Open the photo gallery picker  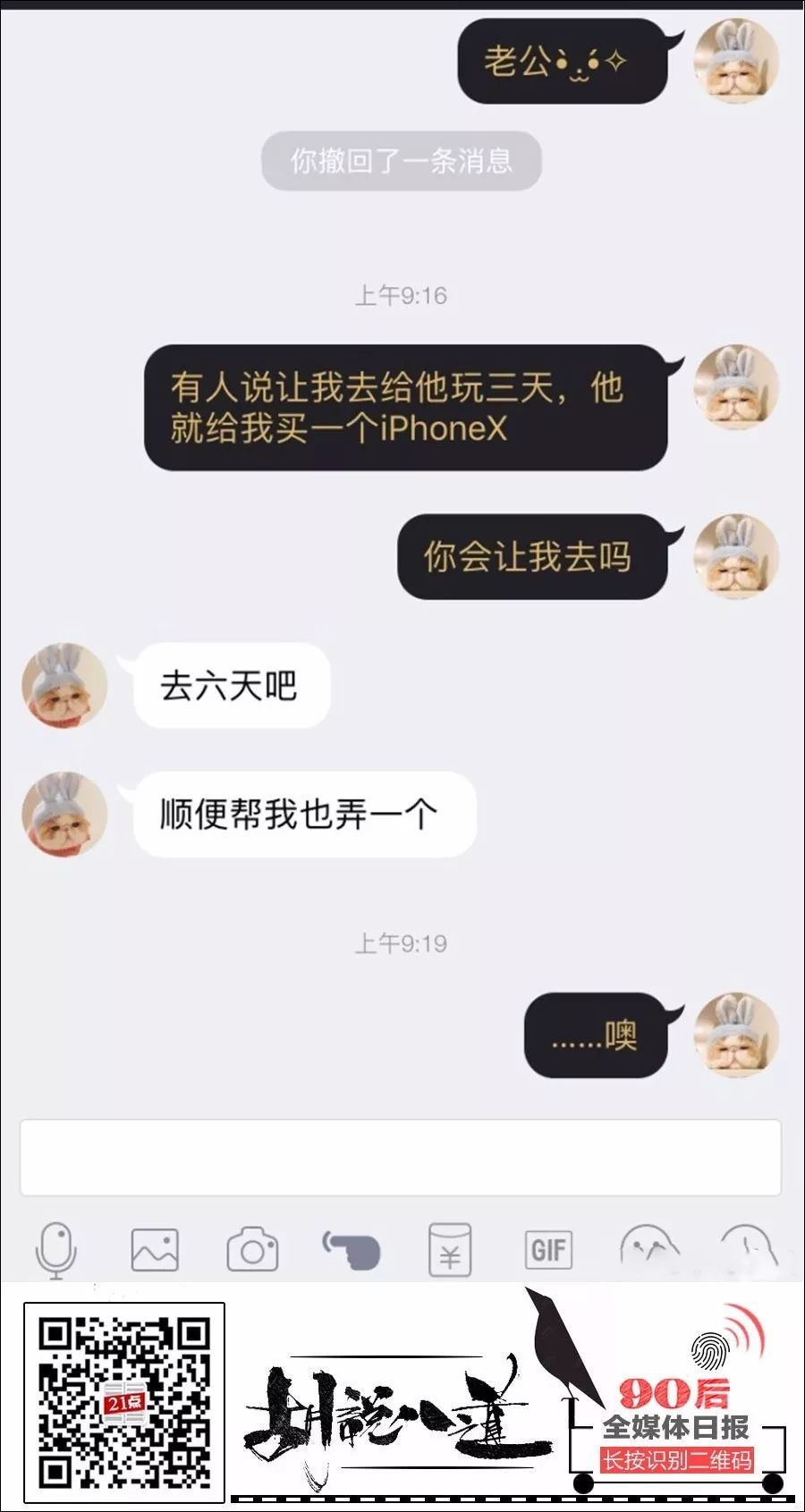coord(155,1249)
